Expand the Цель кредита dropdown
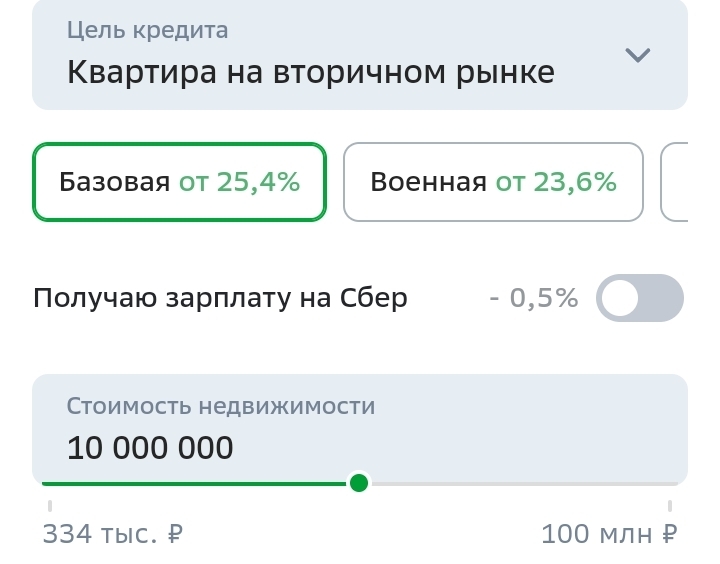 tap(360, 56)
